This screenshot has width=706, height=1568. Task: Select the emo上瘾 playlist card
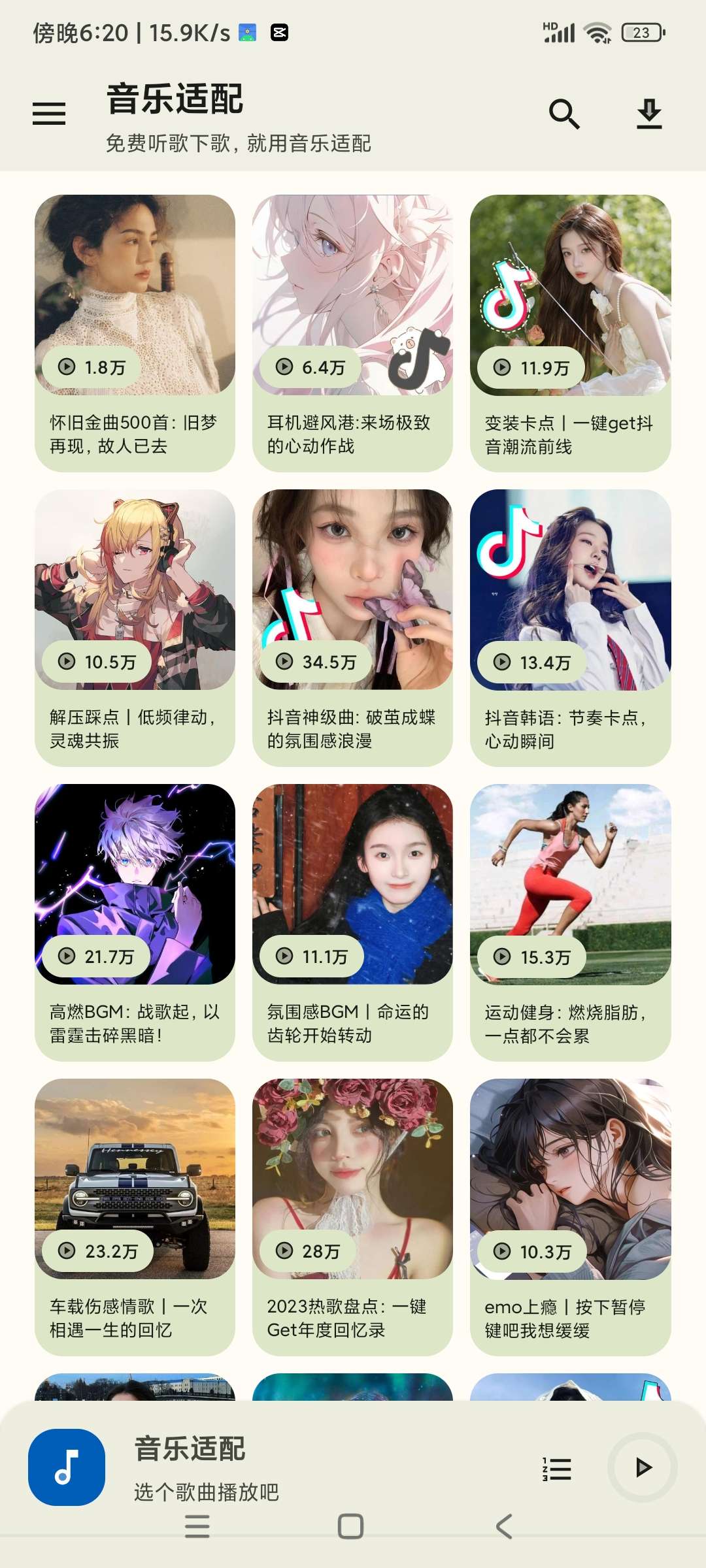(570, 1215)
